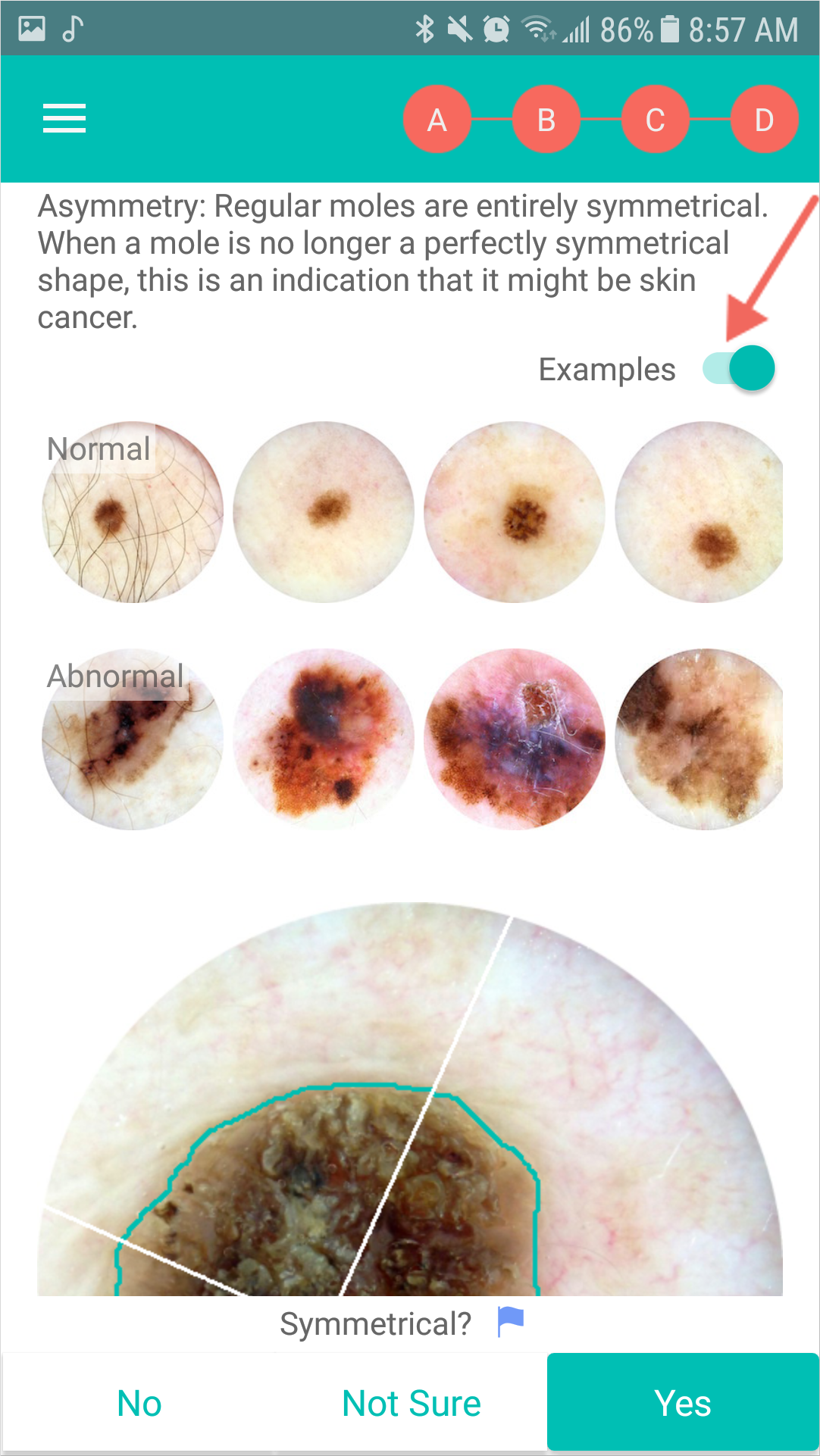Toggle the Examples switch off
The height and width of the screenshot is (1456, 820).
(x=739, y=369)
